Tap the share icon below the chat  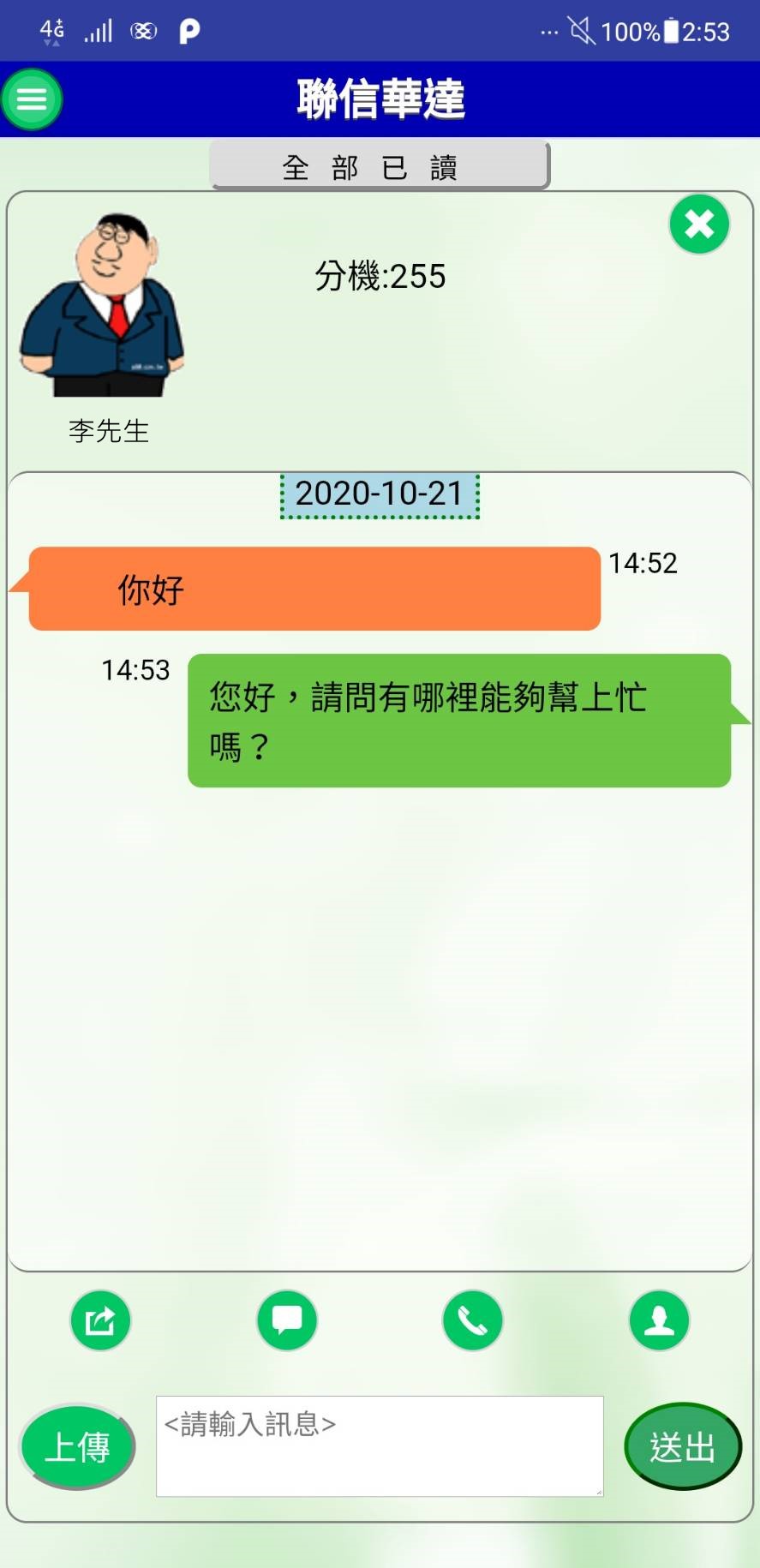pos(100,1320)
